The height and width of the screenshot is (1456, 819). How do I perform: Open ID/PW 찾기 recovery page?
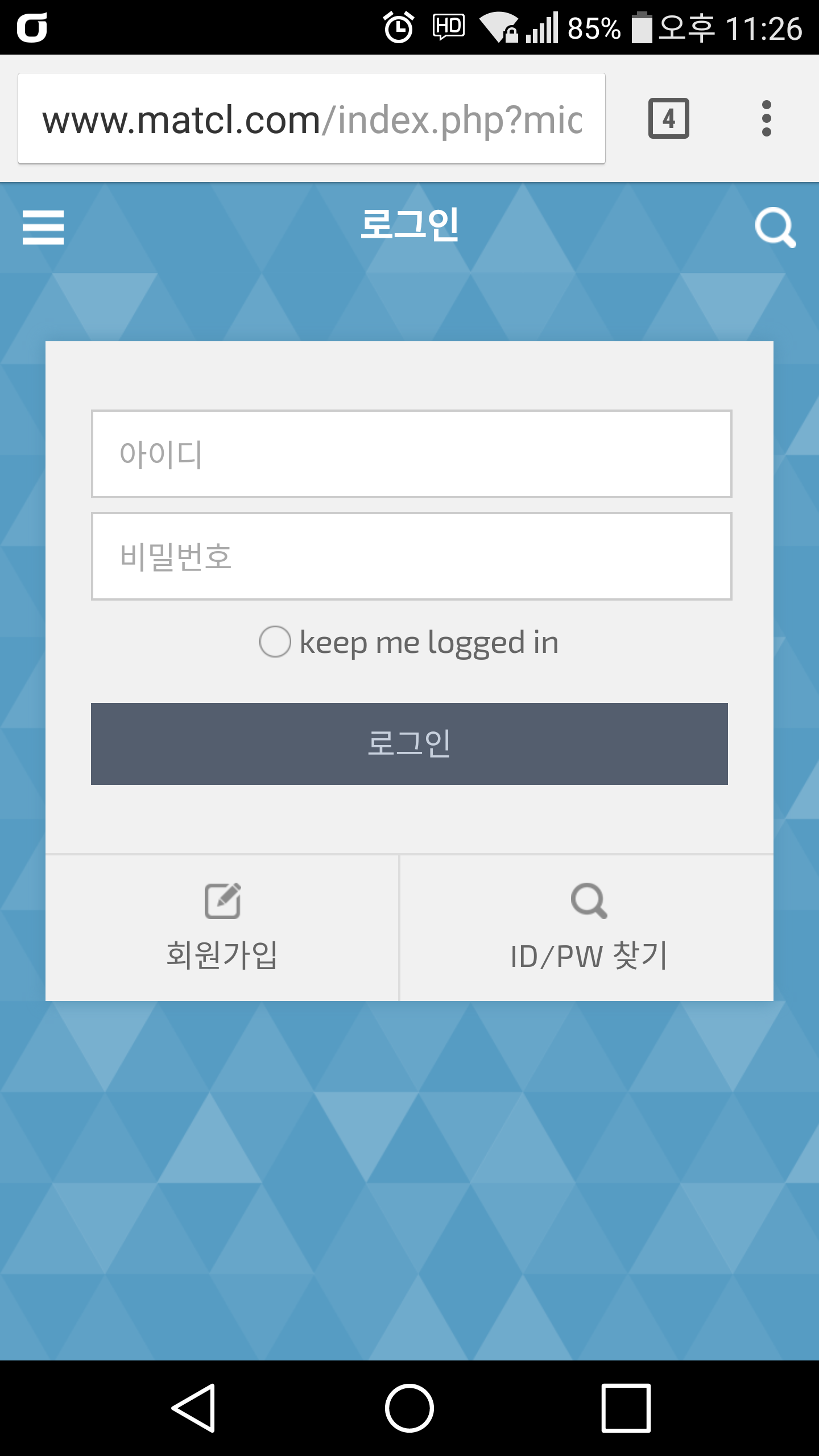tap(588, 928)
